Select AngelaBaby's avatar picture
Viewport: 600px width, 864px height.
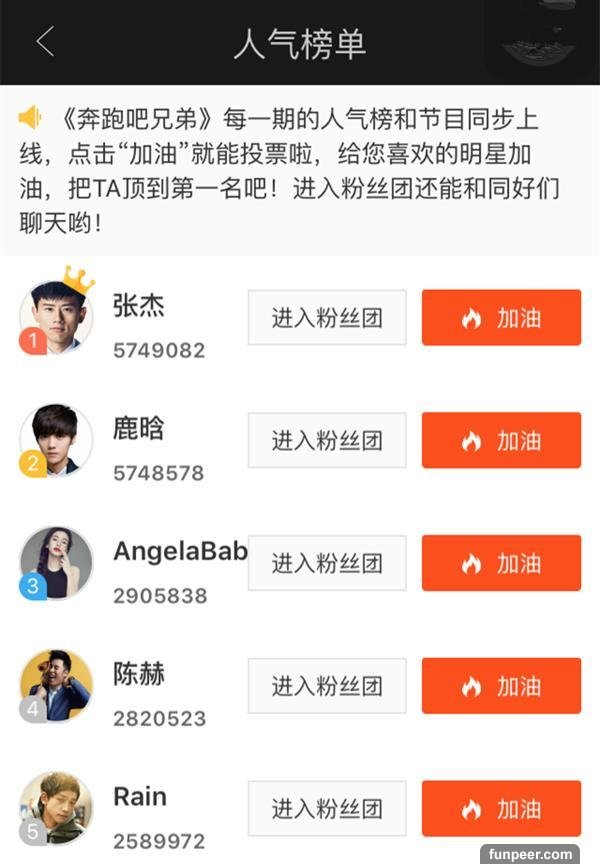tap(56, 563)
